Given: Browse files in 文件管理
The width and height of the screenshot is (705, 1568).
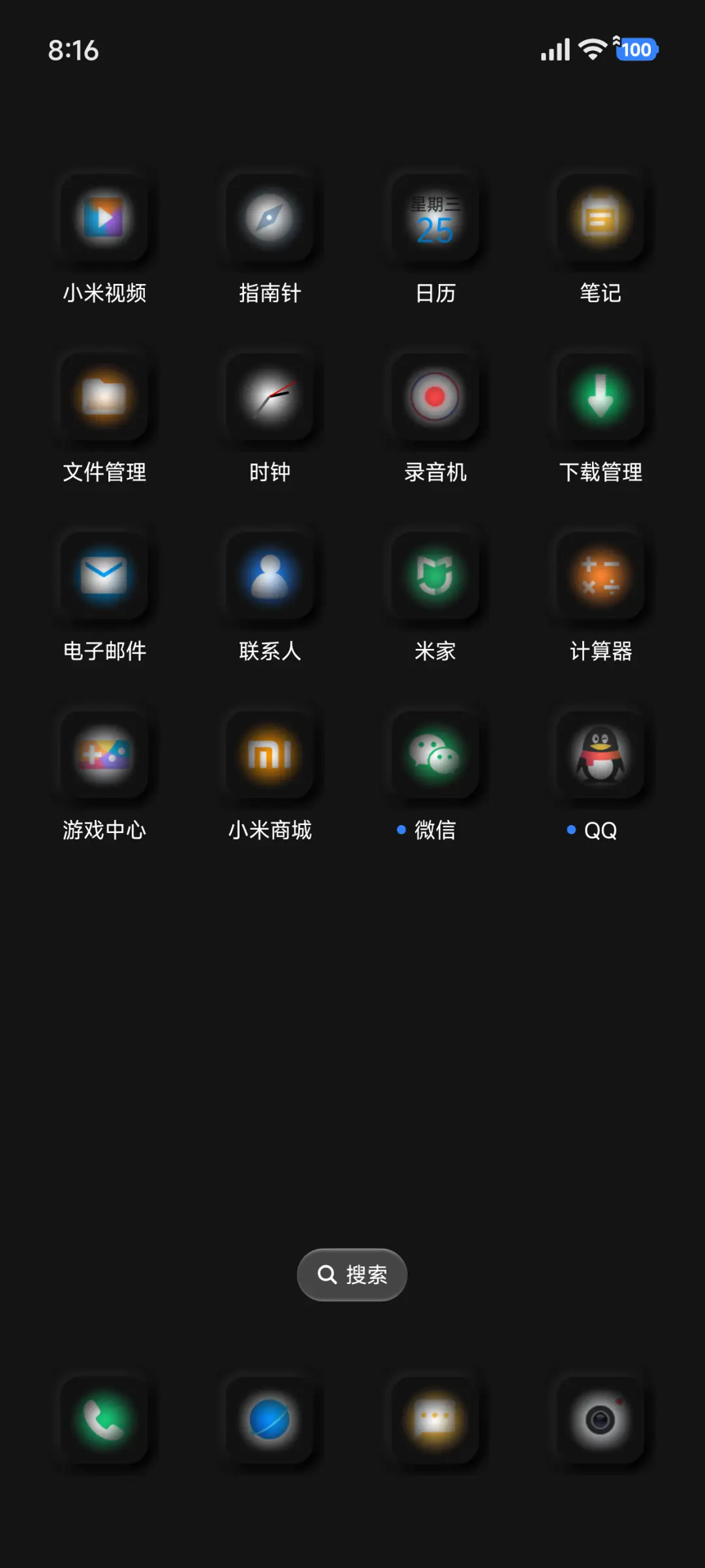Looking at the screenshot, I should [x=104, y=398].
